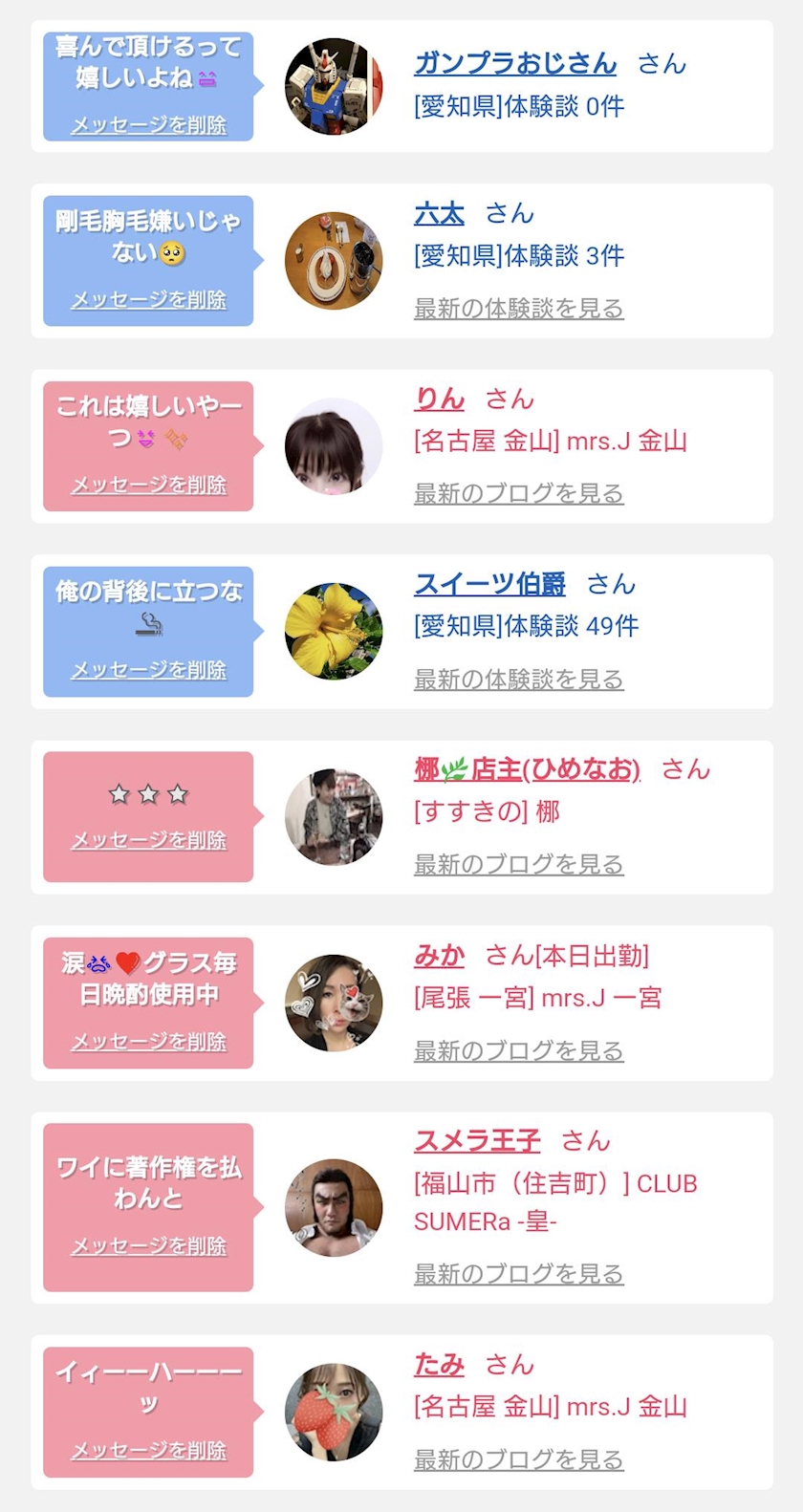View りん's latest blog
The image size is (803, 1512).
(x=518, y=494)
